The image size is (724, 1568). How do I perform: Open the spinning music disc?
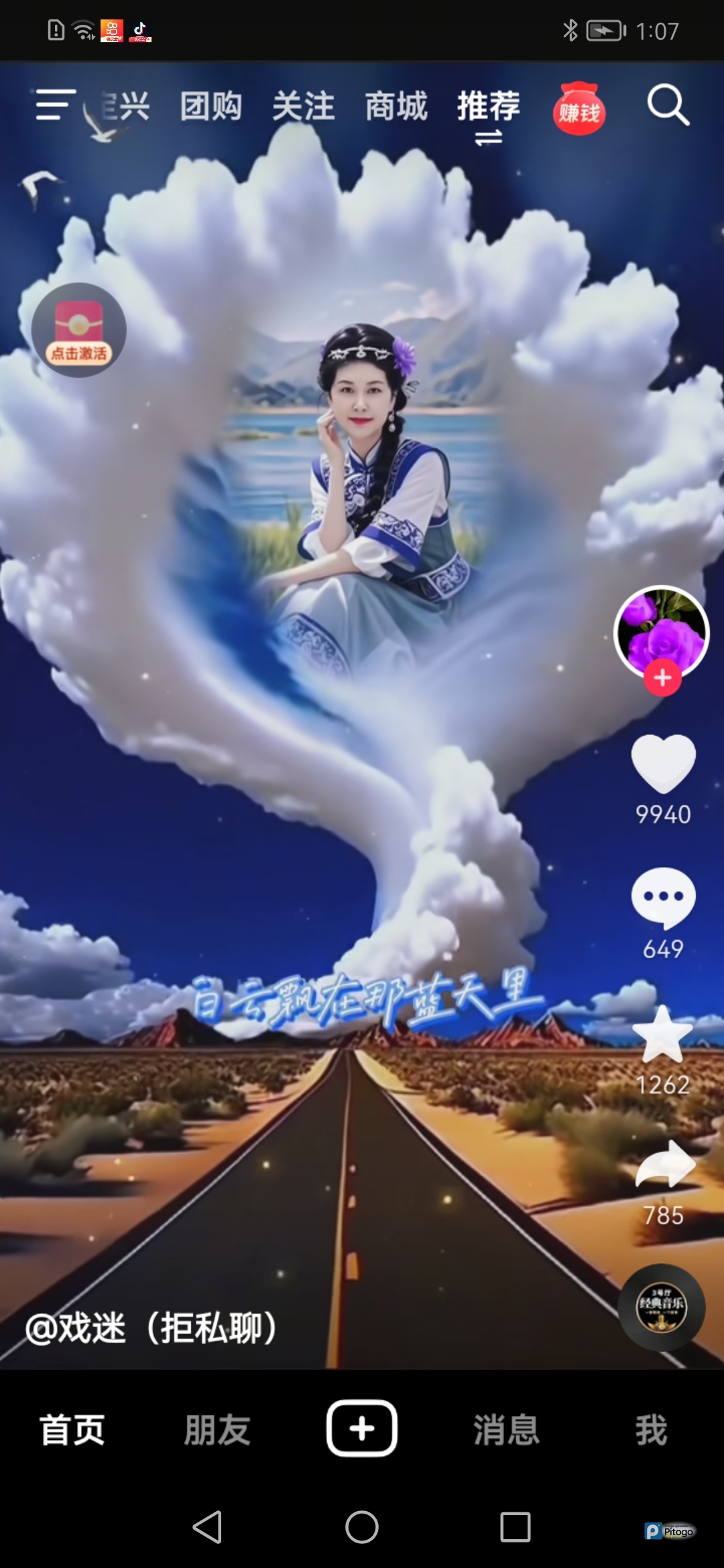[x=661, y=1307]
